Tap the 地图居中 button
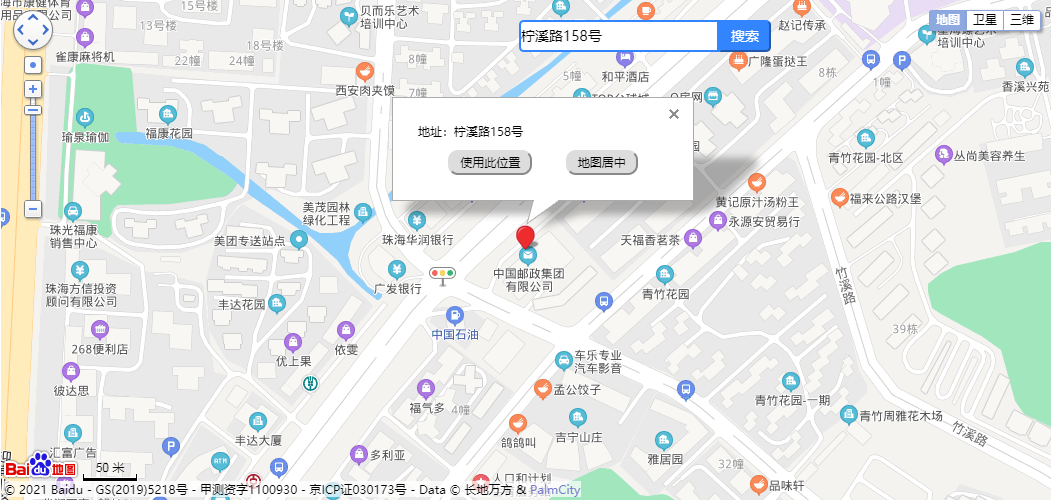This screenshot has height=502, width=1052. pos(602,163)
